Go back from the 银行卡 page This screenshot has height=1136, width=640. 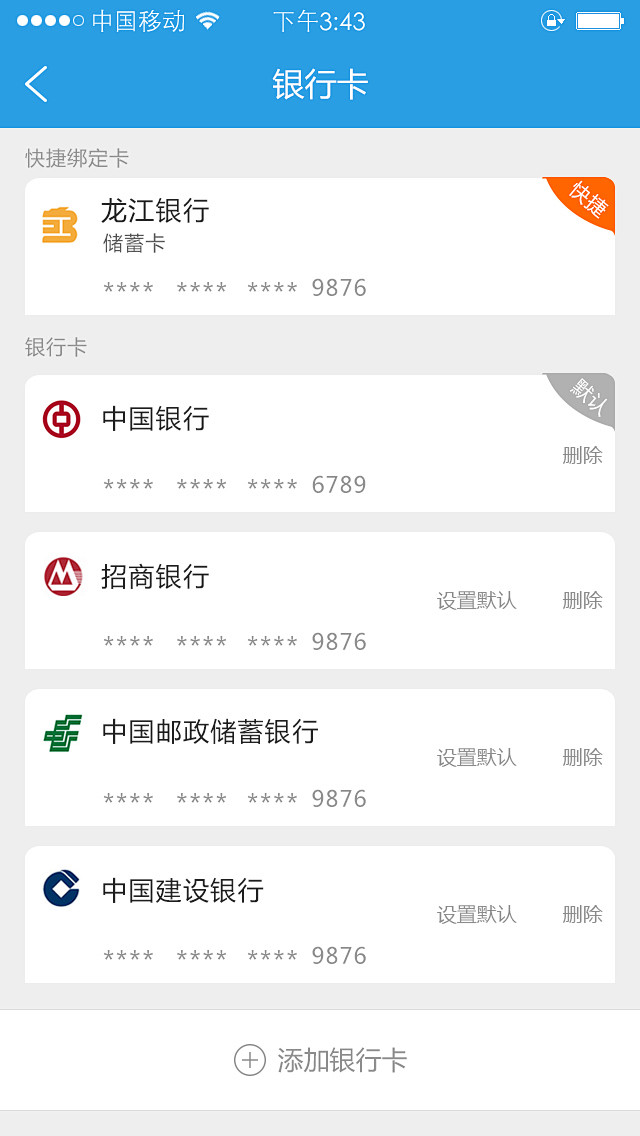coord(36,85)
